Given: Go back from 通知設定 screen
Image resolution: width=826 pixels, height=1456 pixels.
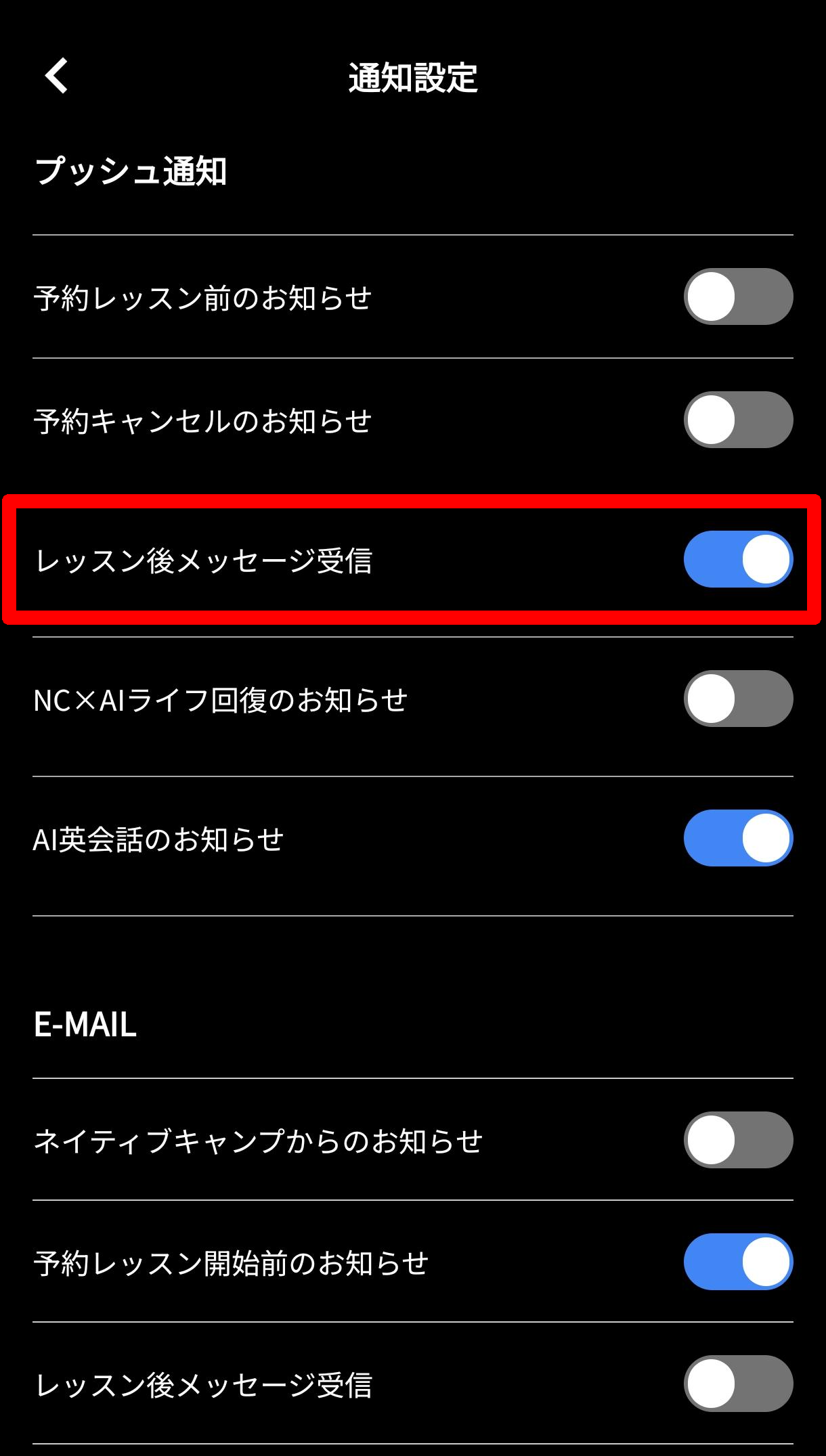Looking at the screenshot, I should tap(57, 75).
